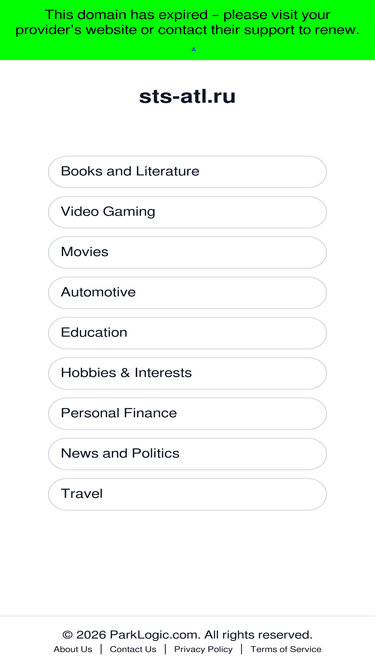
Task: Open the Books and Literature category
Action: (x=187, y=171)
